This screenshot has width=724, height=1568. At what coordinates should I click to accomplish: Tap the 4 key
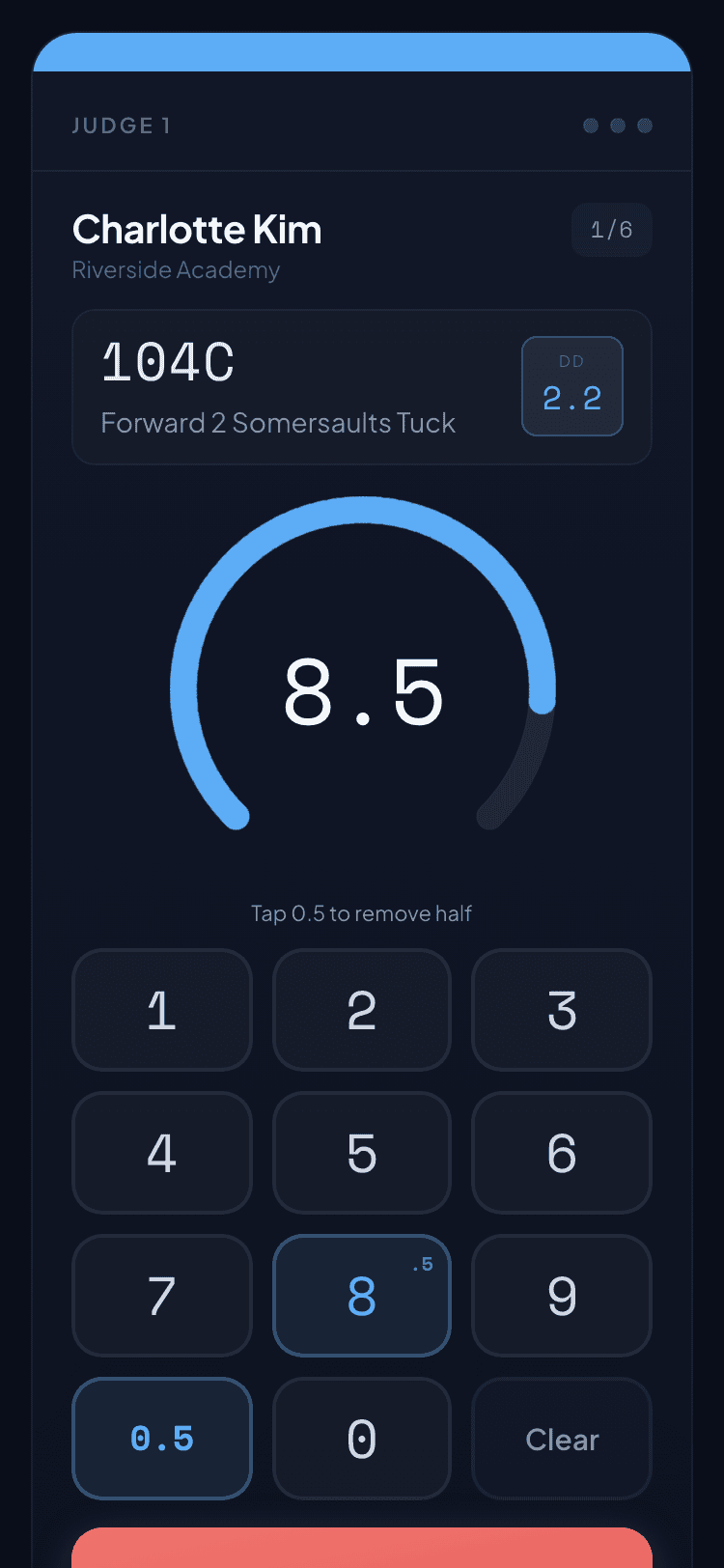162,1153
